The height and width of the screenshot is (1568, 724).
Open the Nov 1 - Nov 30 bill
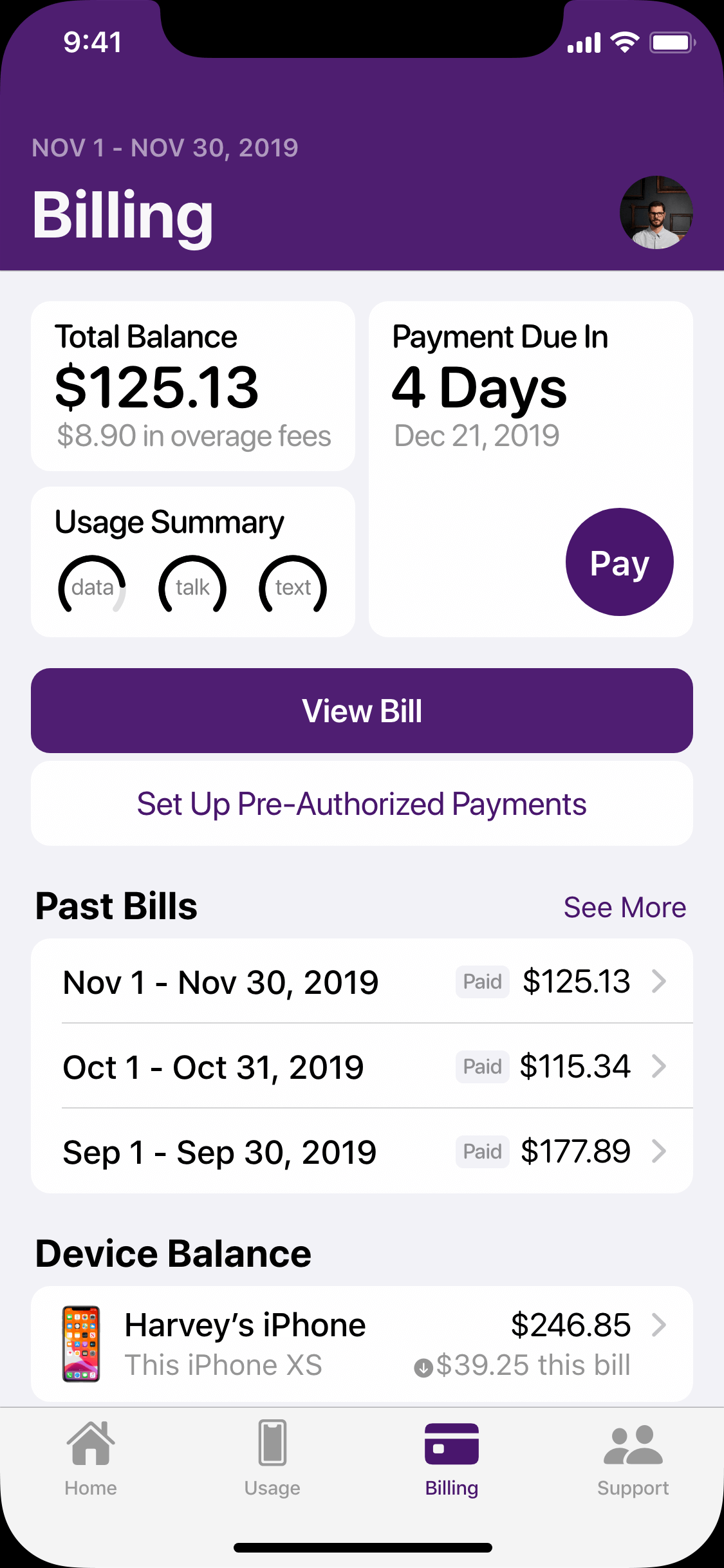click(362, 982)
